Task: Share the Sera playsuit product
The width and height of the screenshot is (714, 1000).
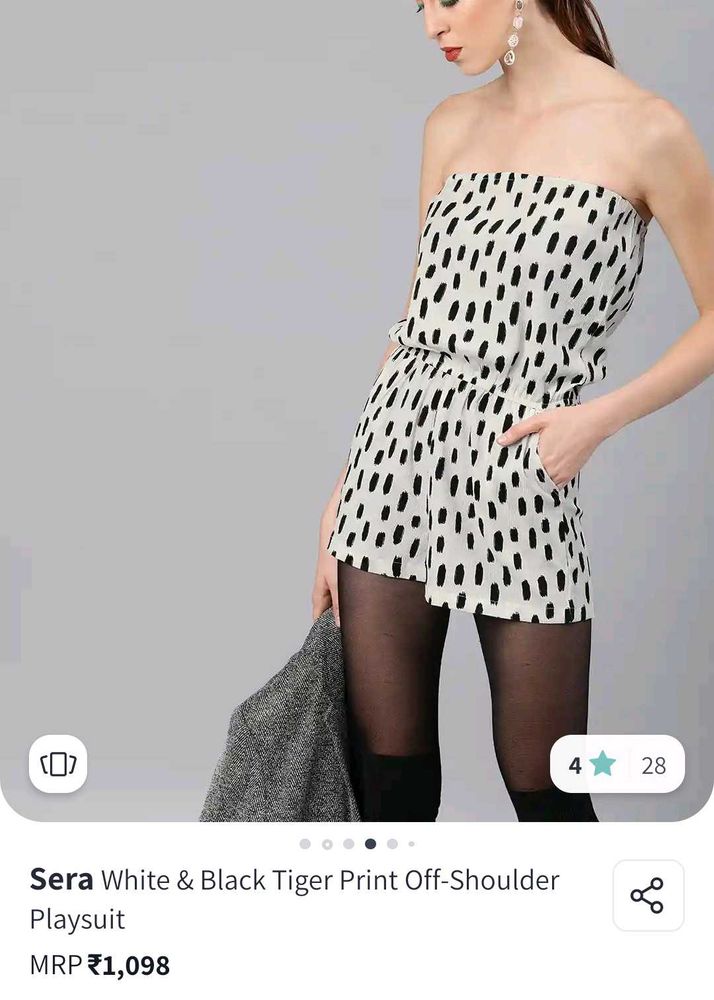Action: (x=648, y=895)
